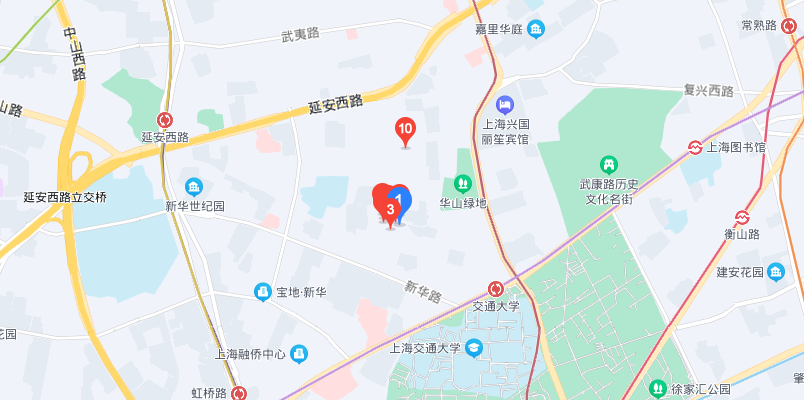804x400 pixels.
Task: Select the red marker numbered 3
Action: 389,209
